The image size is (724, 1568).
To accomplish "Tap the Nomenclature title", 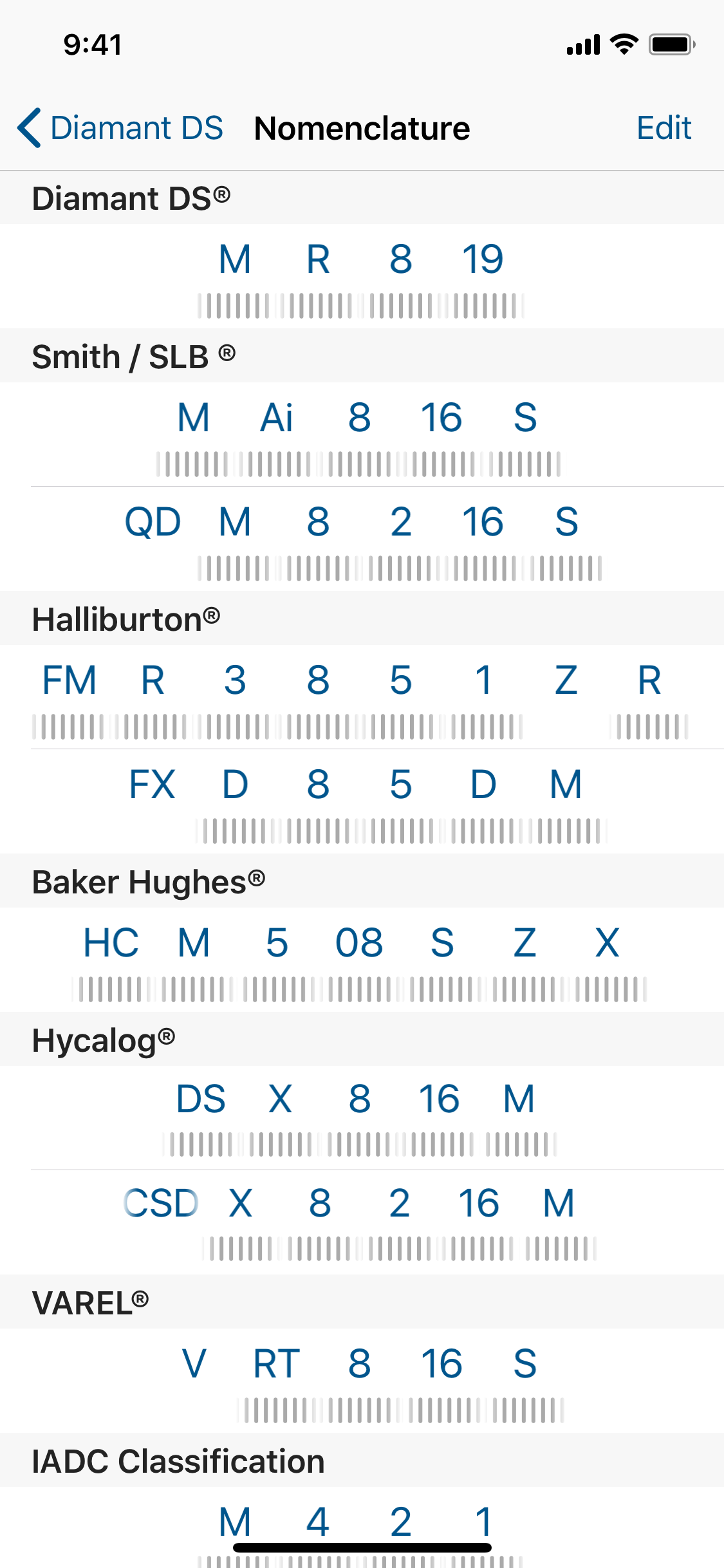I will click(362, 127).
